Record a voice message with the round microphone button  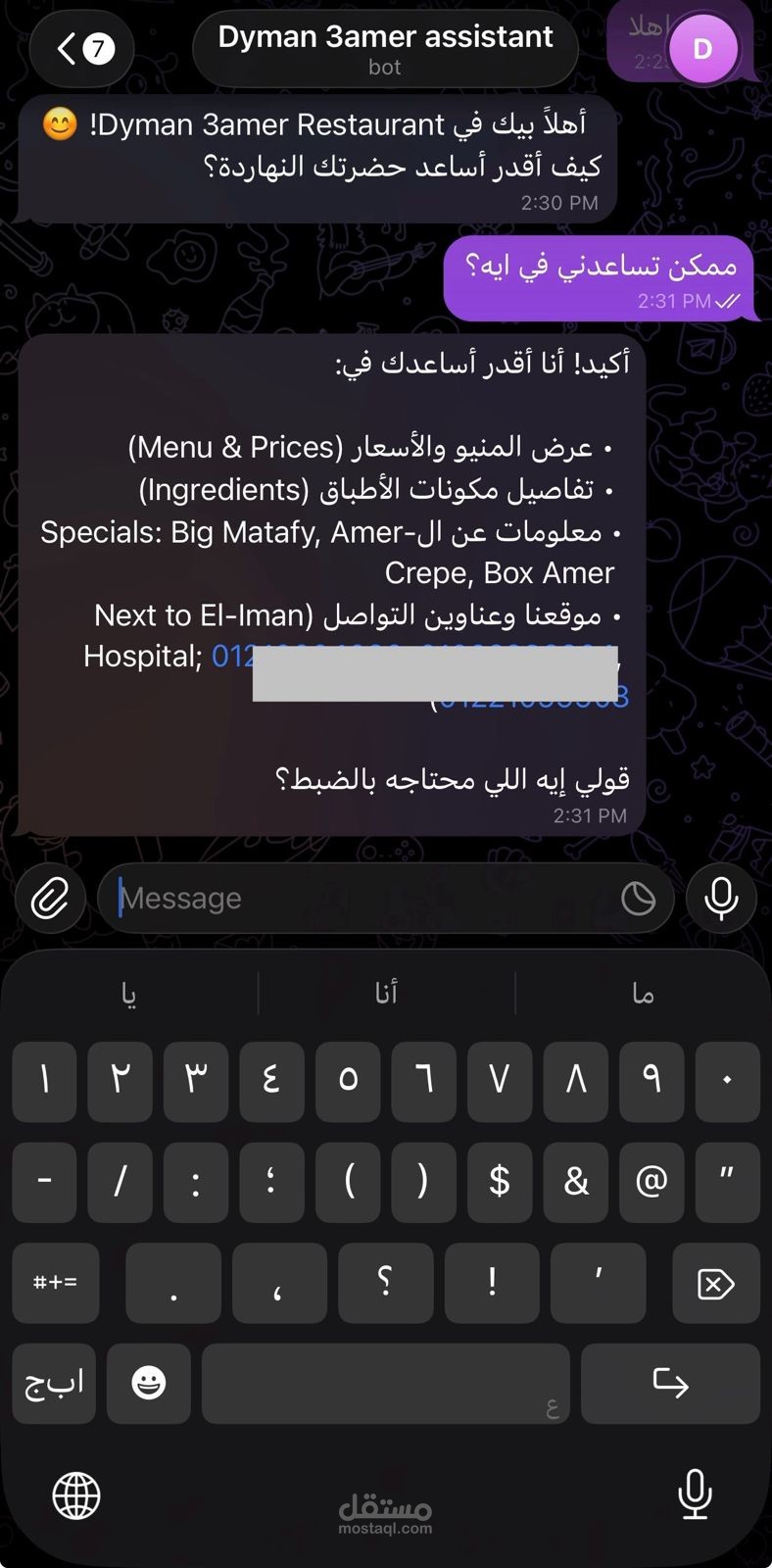click(721, 898)
